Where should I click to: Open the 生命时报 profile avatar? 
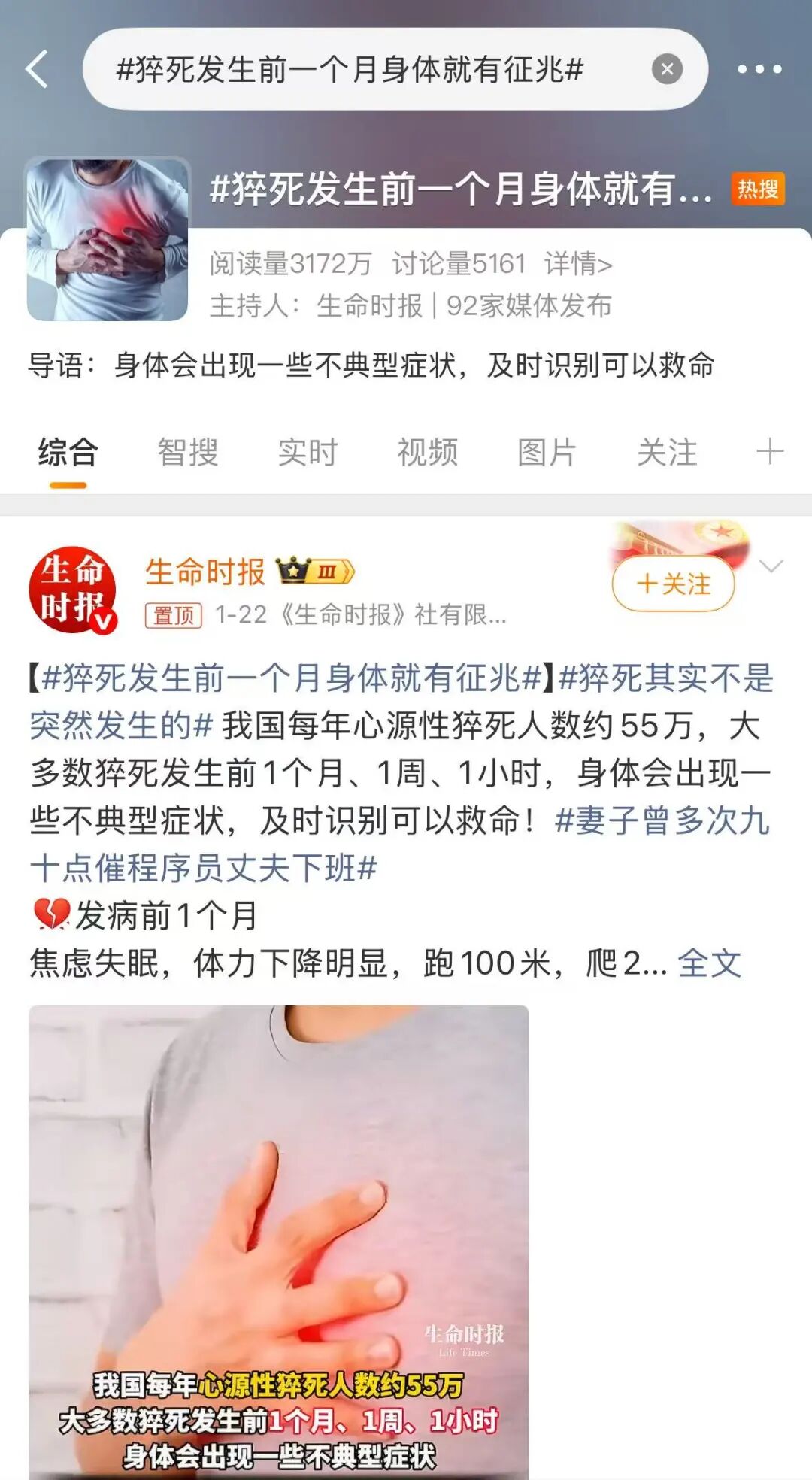tap(72, 590)
